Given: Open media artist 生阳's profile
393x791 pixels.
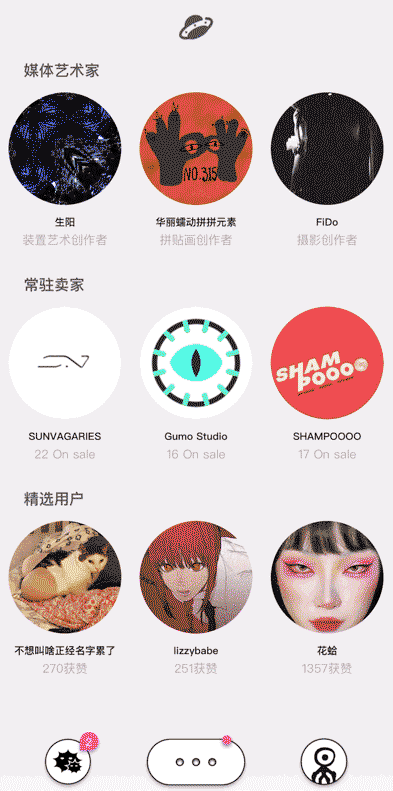Looking at the screenshot, I should [65, 149].
